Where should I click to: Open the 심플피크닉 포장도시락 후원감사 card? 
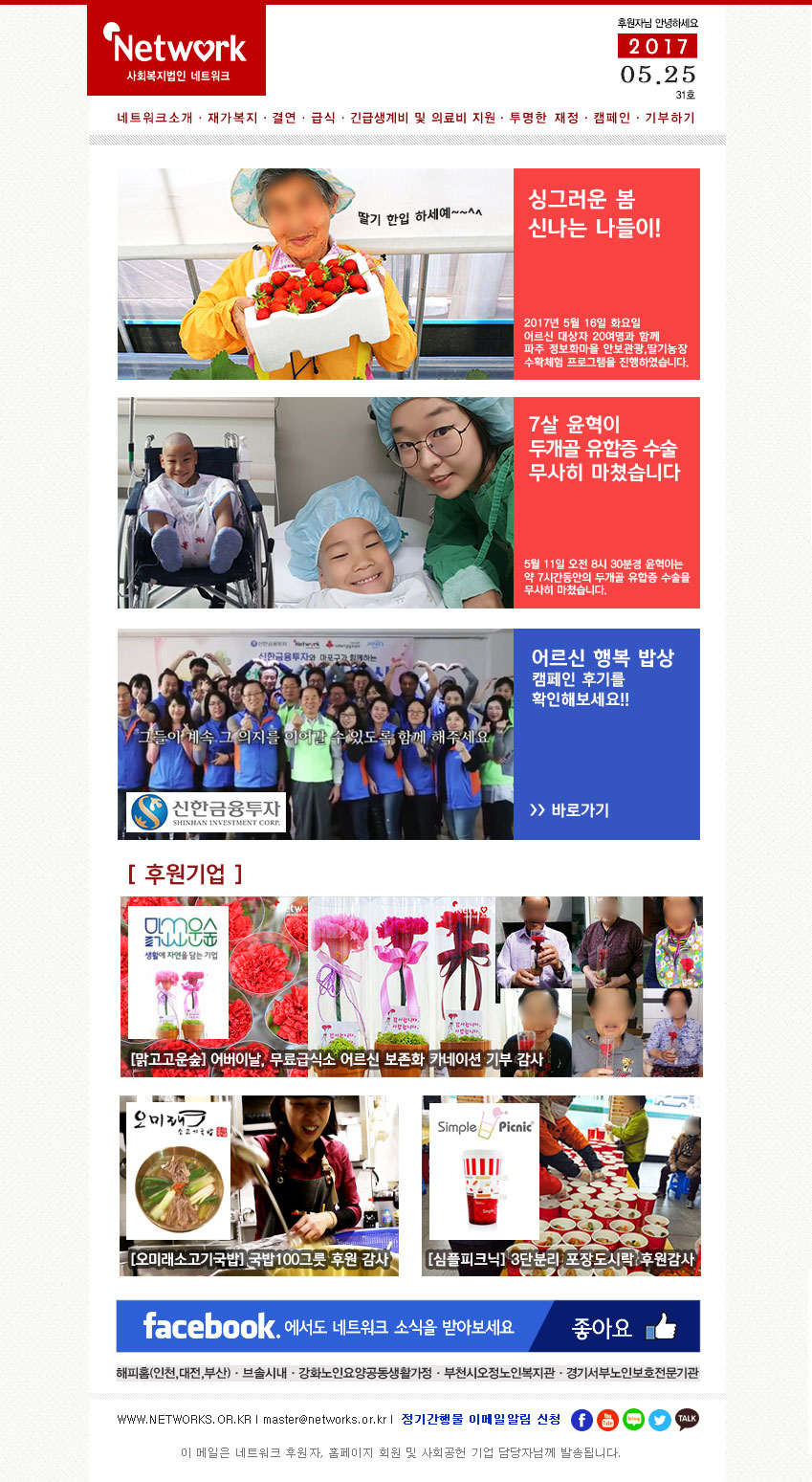[x=561, y=1185]
